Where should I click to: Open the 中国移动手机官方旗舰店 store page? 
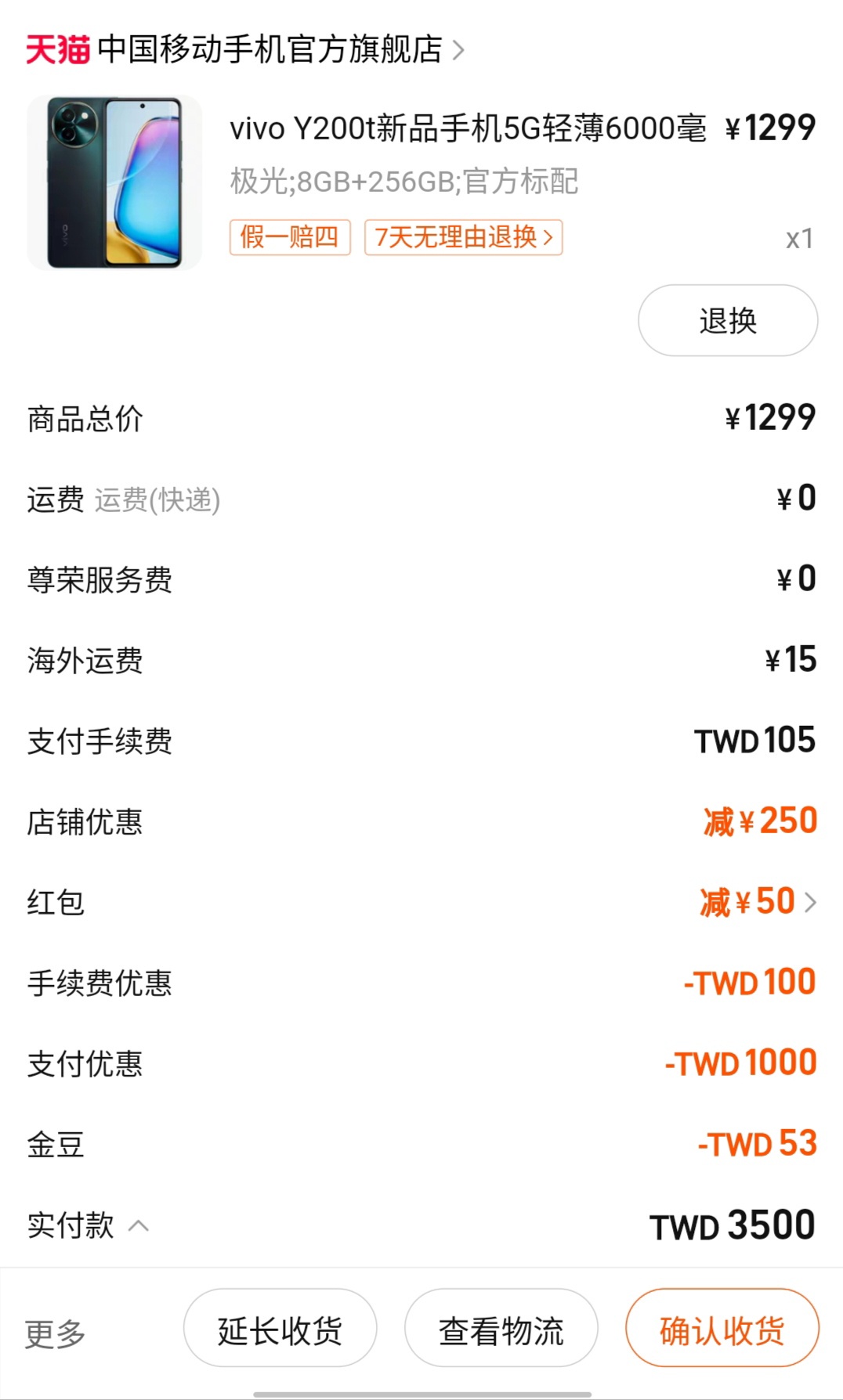pos(270,49)
